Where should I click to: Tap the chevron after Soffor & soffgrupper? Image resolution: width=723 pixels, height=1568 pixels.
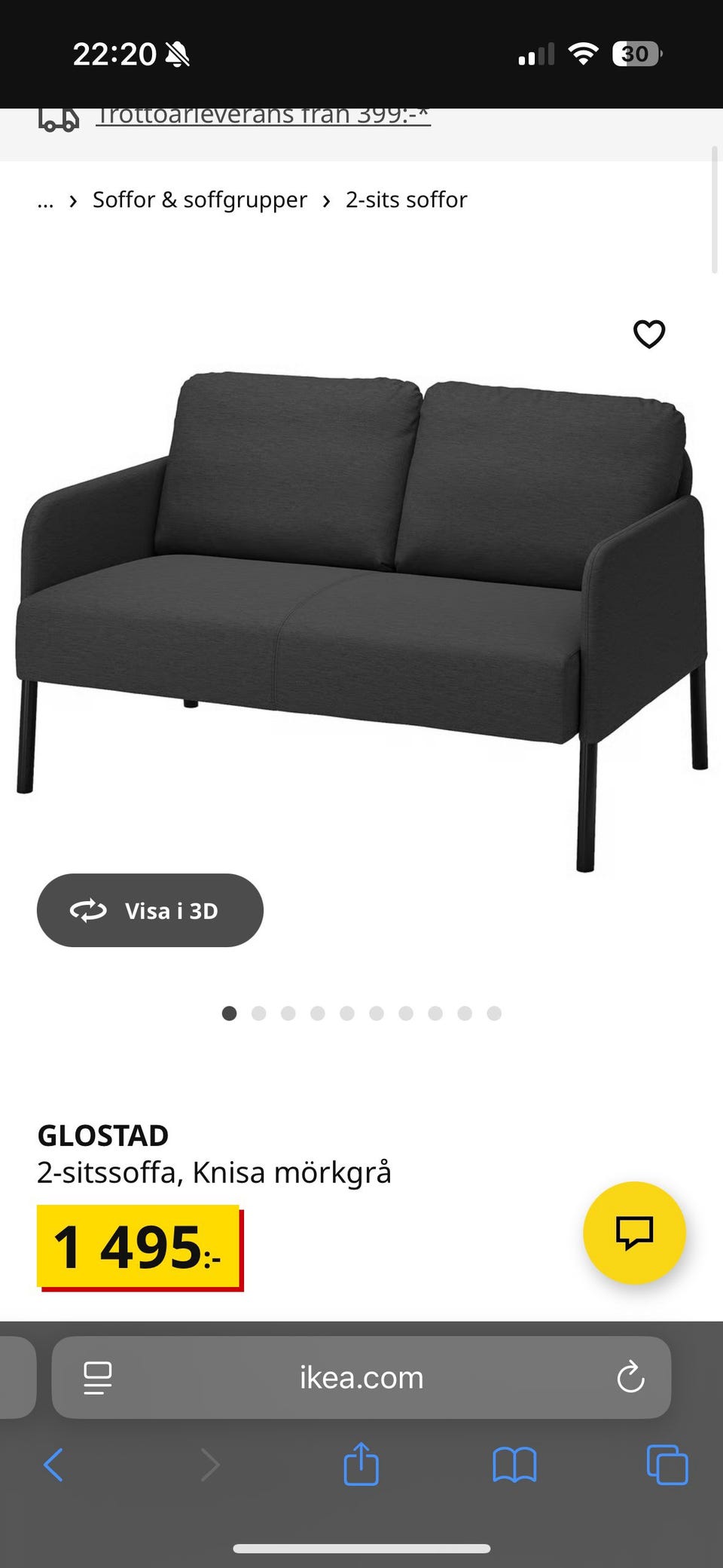click(326, 200)
